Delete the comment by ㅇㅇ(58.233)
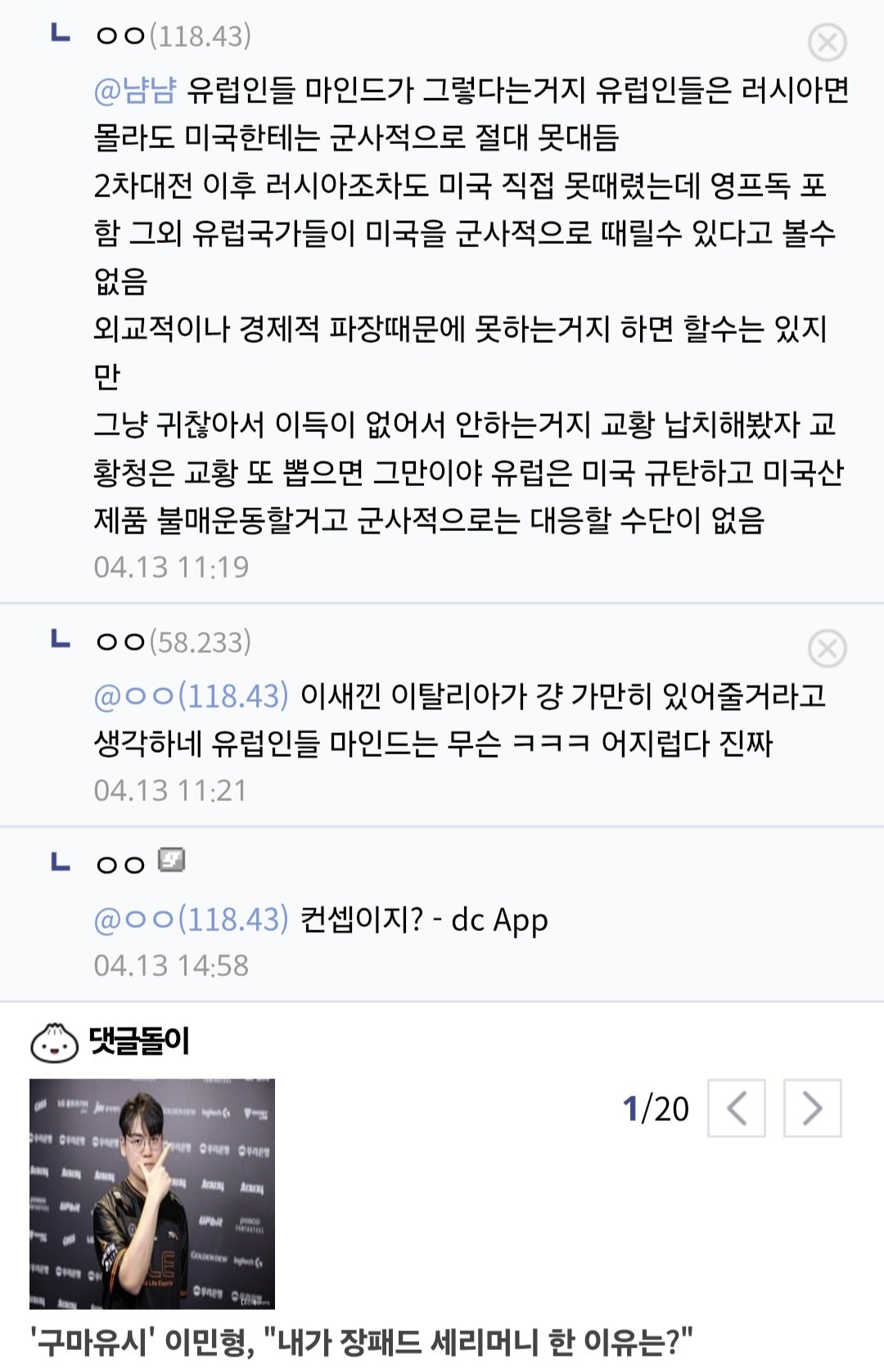Image resolution: width=884 pixels, height=1372 pixels. coord(827,650)
